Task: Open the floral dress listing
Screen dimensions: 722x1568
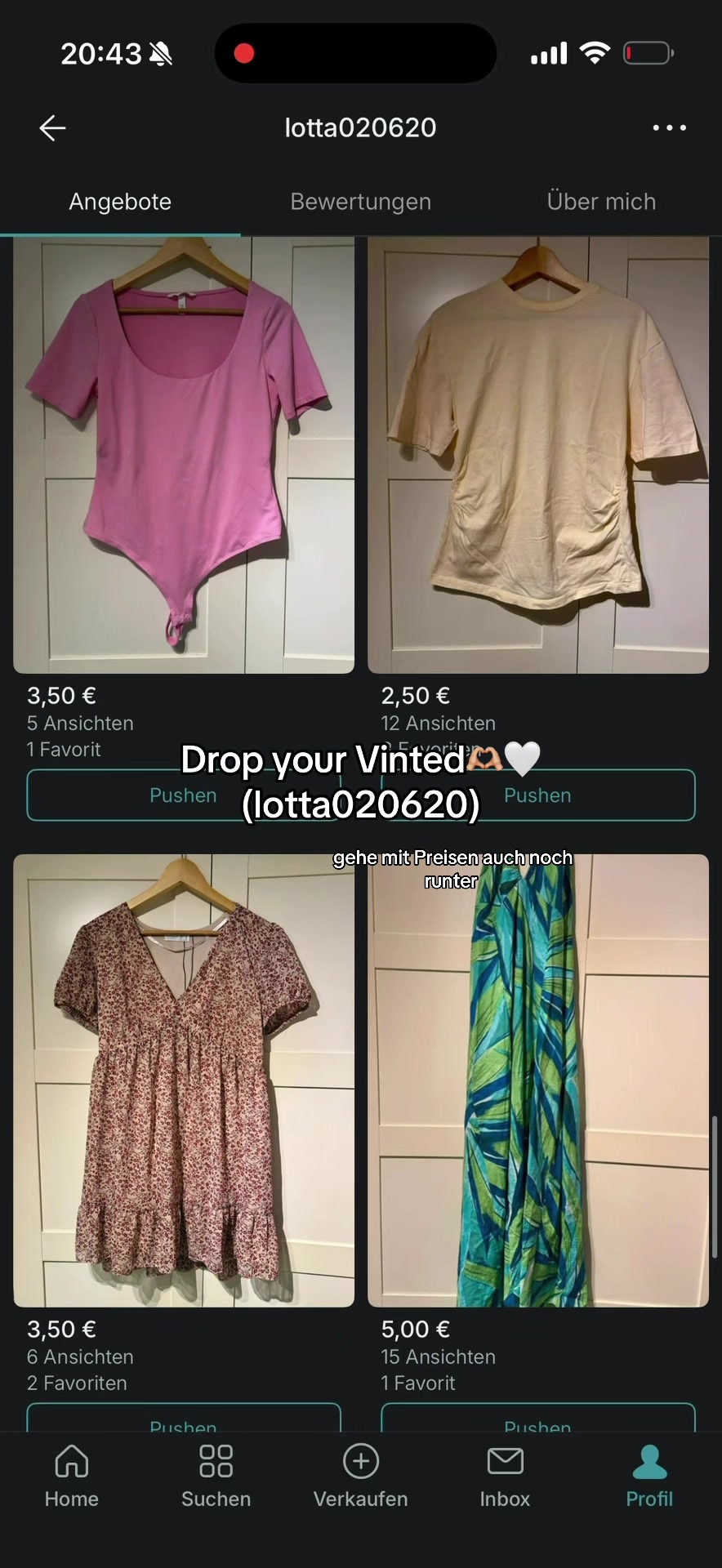Action: (x=184, y=1080)
